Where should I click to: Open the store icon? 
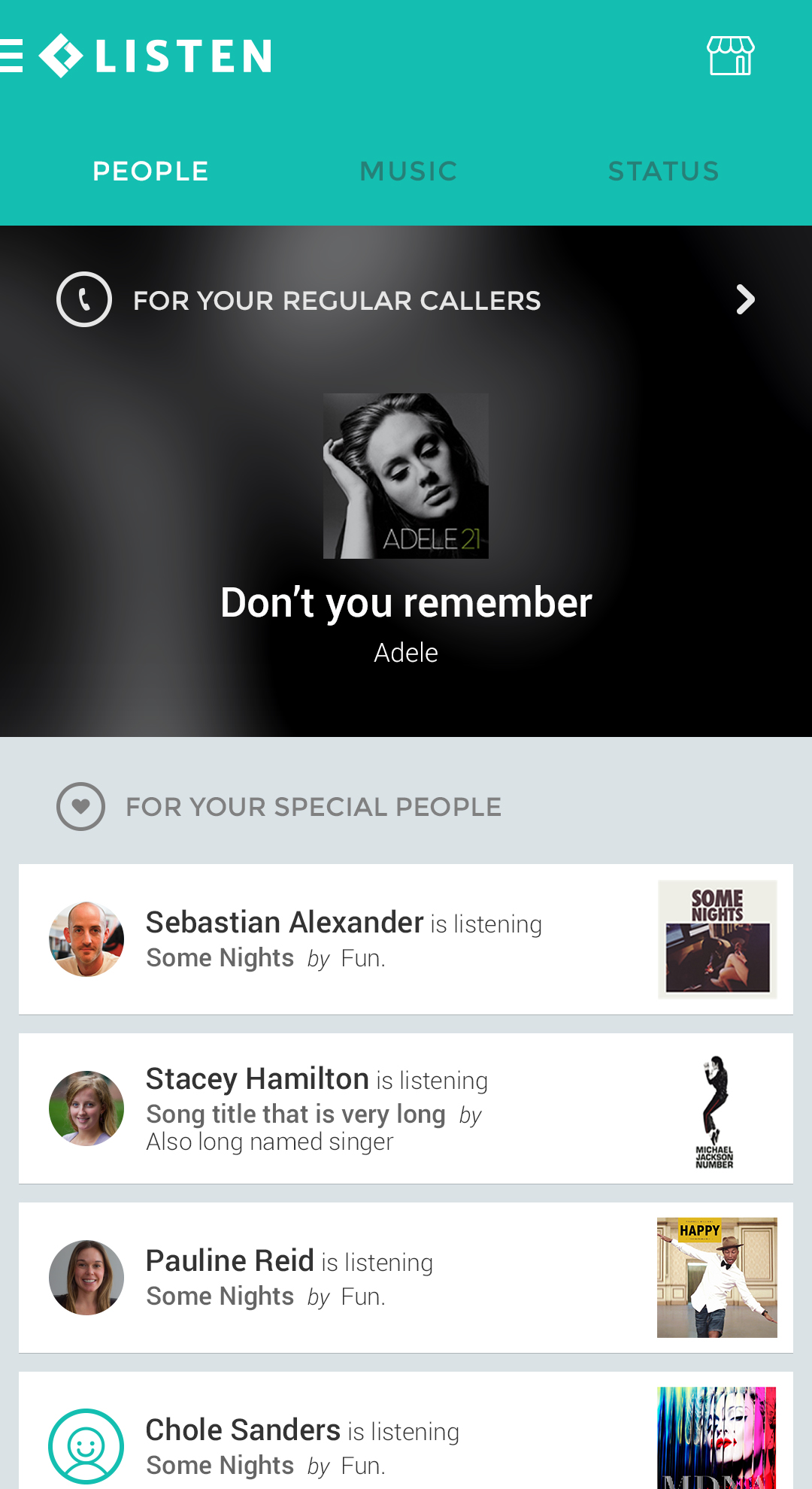730,56
